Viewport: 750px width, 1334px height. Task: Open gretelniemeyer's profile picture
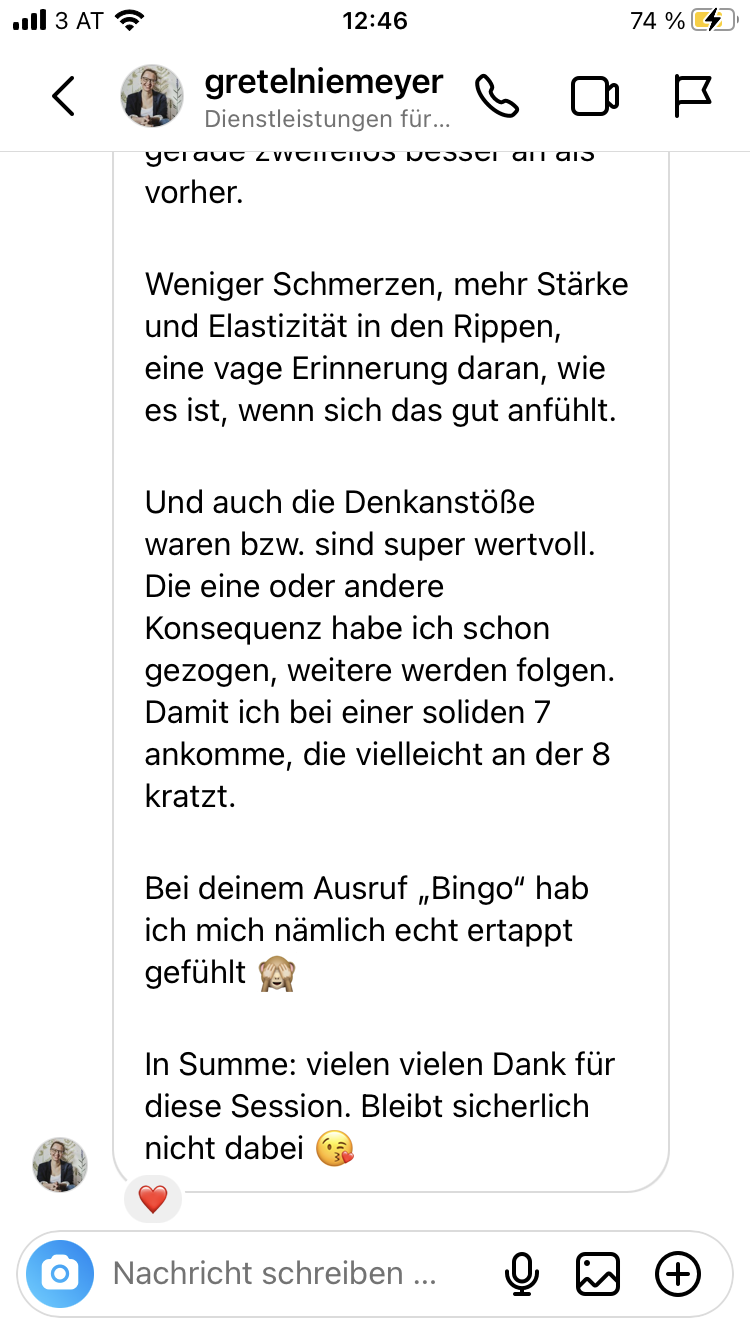(152, 95)
